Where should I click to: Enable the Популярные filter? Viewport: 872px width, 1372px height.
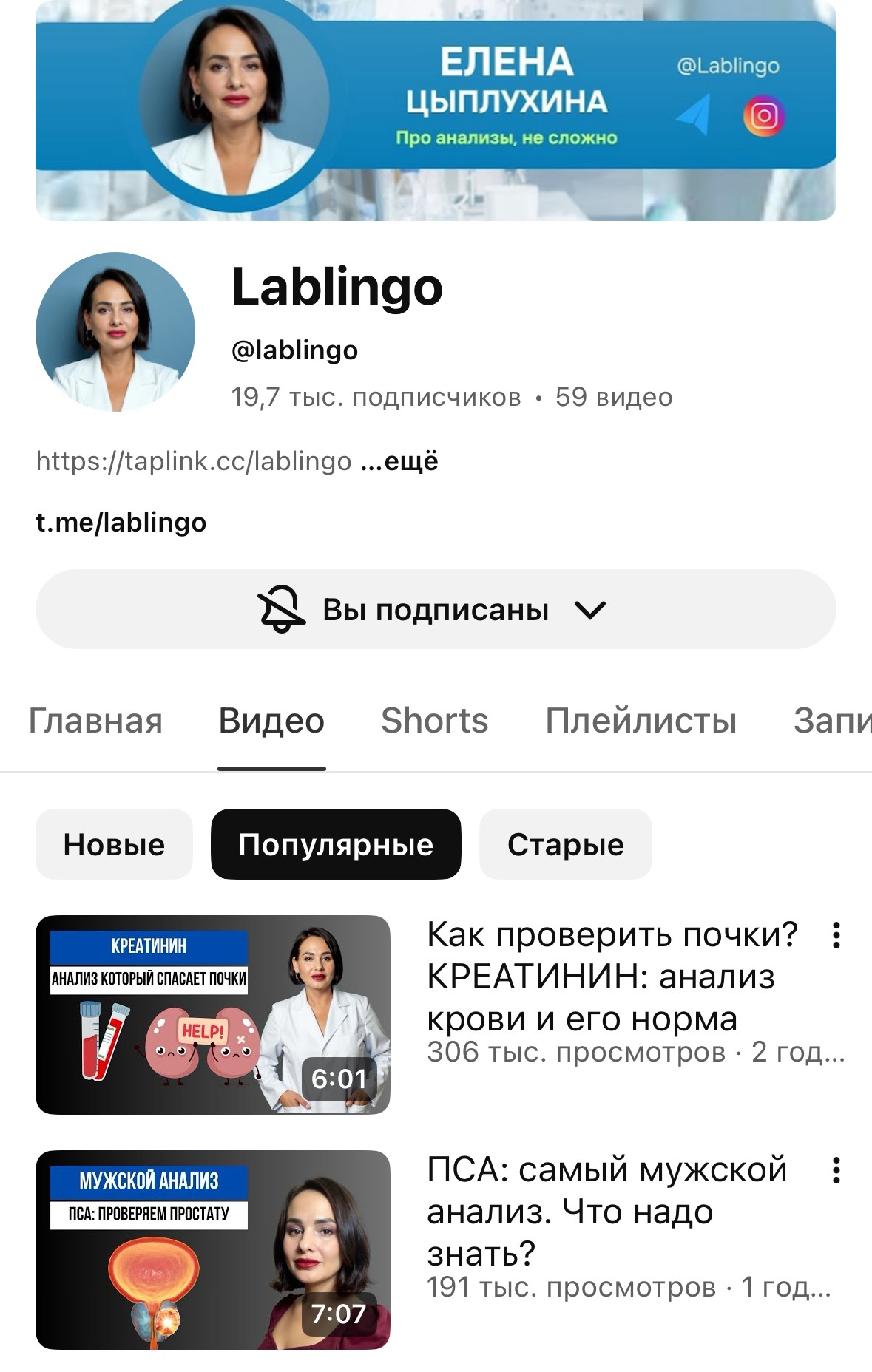pos(337,845)
